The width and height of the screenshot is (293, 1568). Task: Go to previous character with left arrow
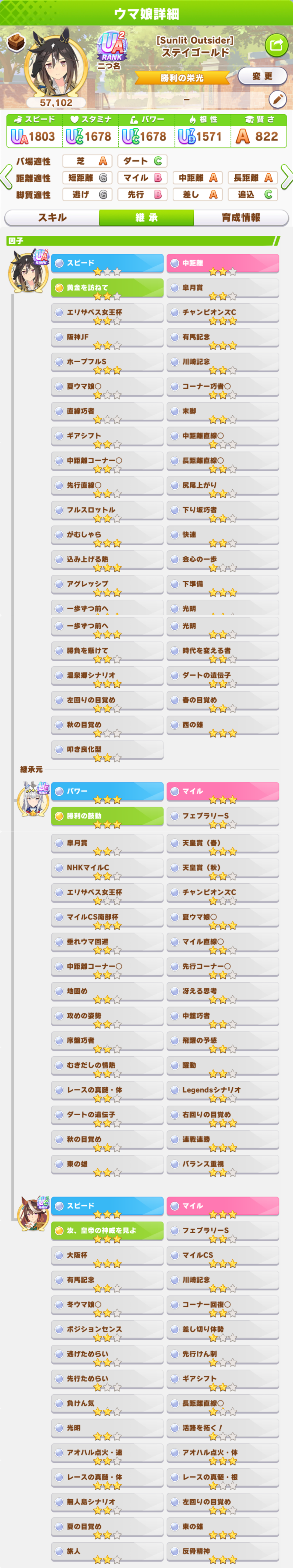pos(7,177)
